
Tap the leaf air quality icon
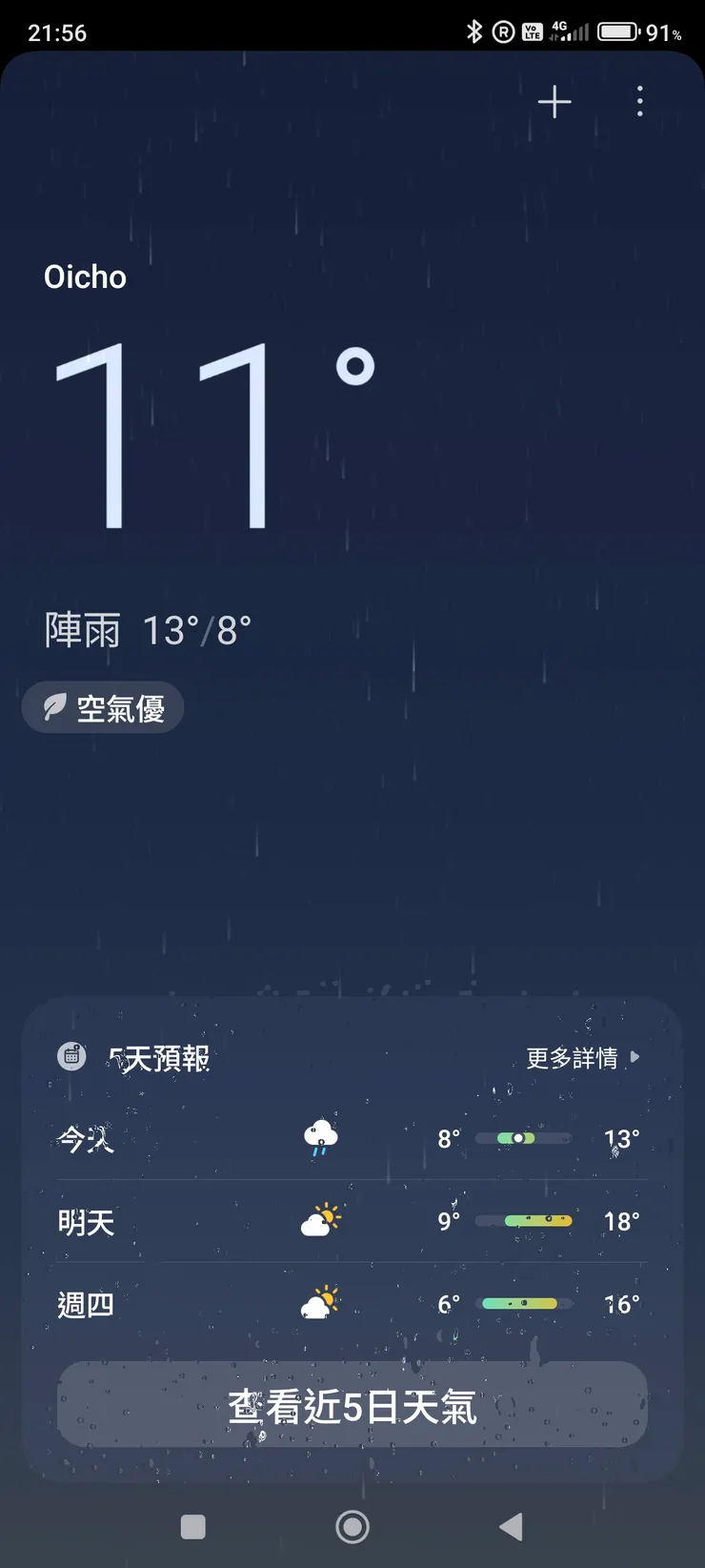coord(56,707)
